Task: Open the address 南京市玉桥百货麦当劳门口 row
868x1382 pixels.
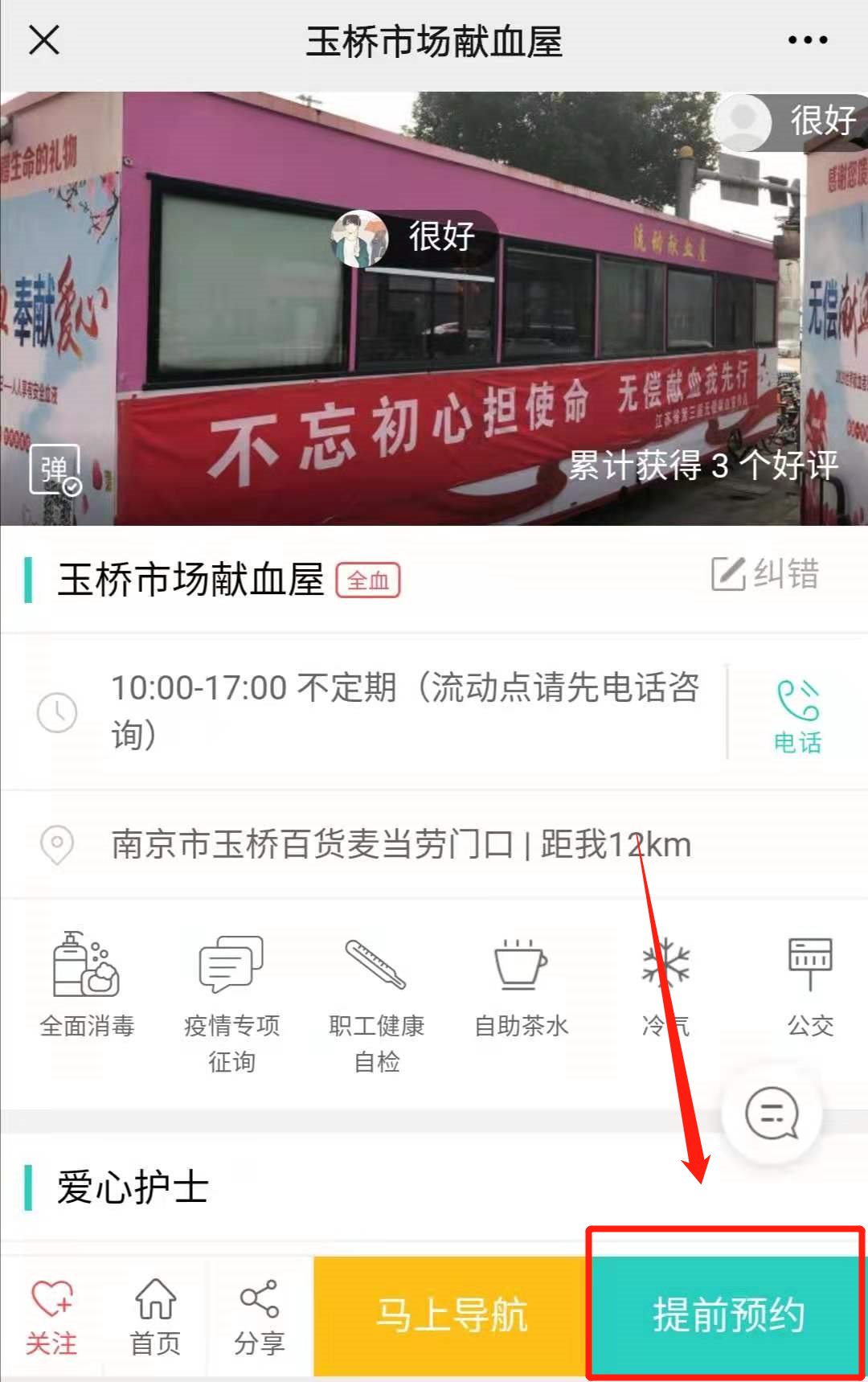Action: [x=400, y=845]
